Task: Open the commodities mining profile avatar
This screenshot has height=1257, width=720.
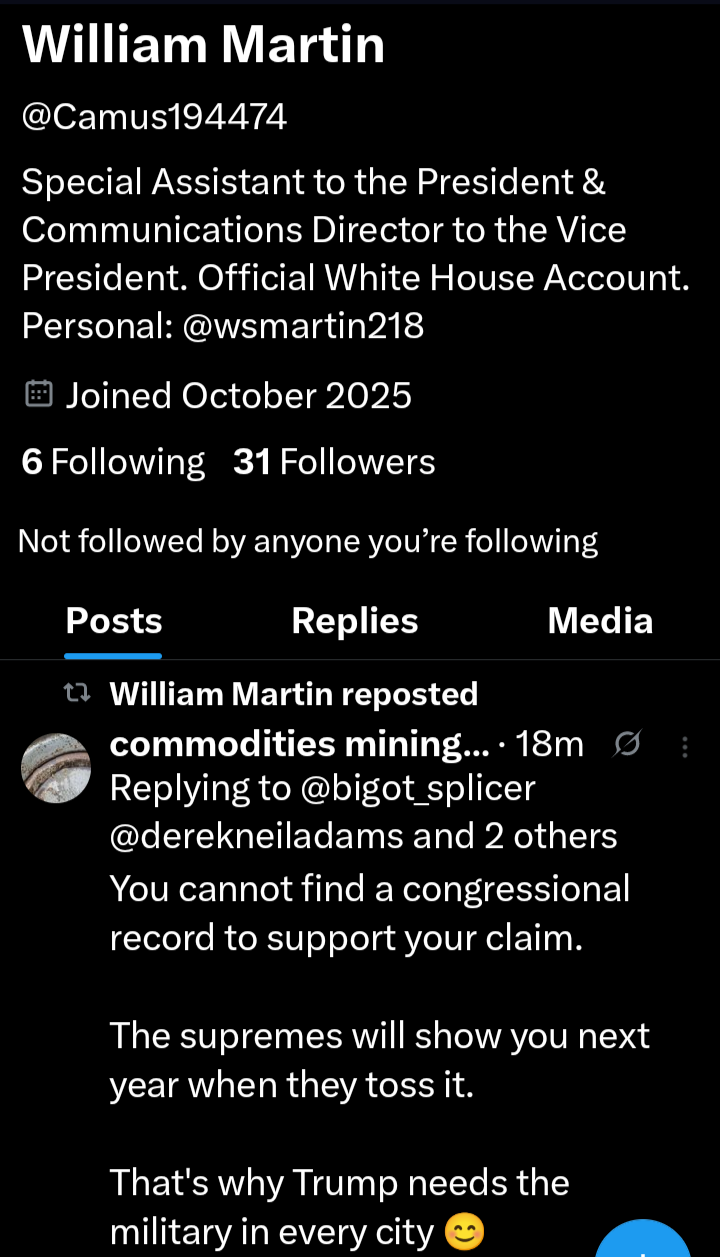Action: click(56, 768)
